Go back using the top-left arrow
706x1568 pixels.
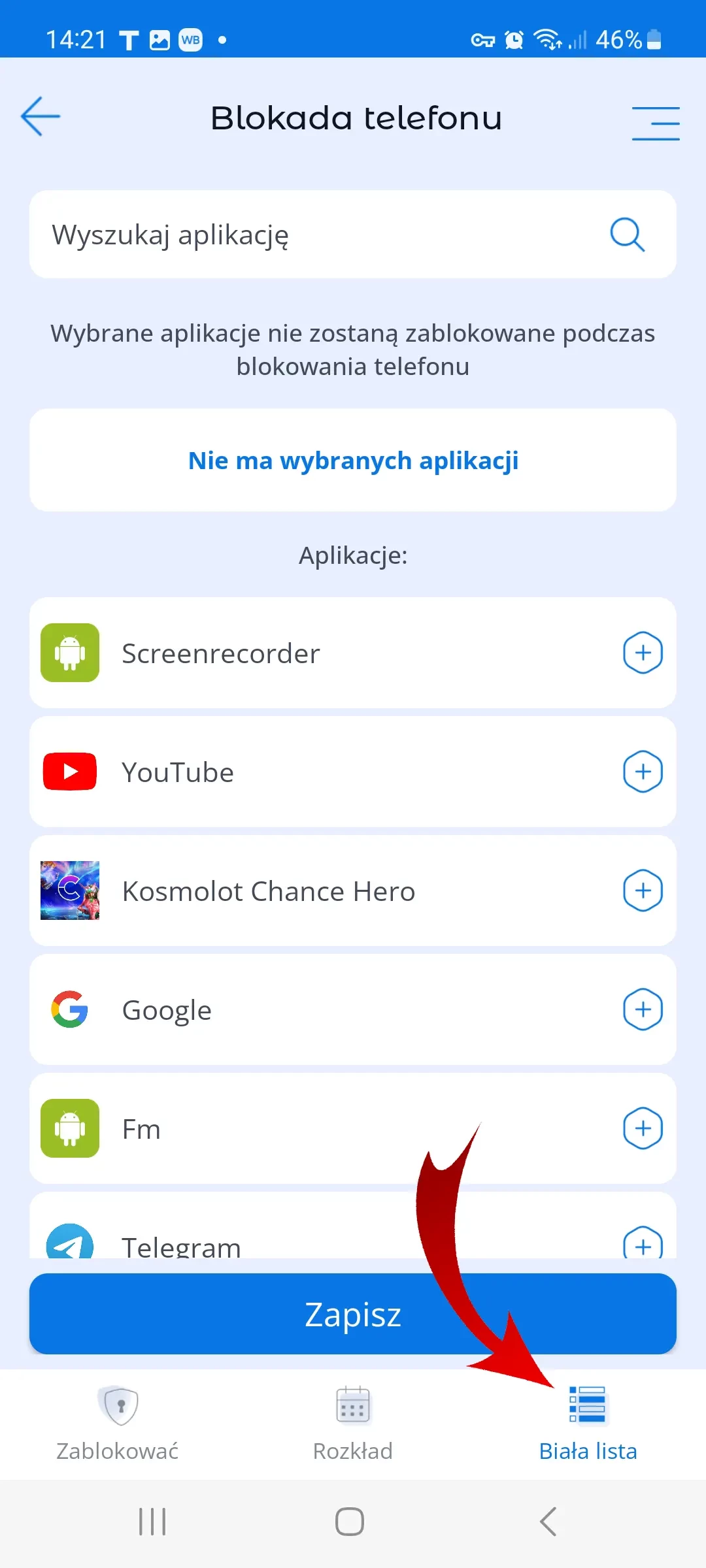[41, 117]
